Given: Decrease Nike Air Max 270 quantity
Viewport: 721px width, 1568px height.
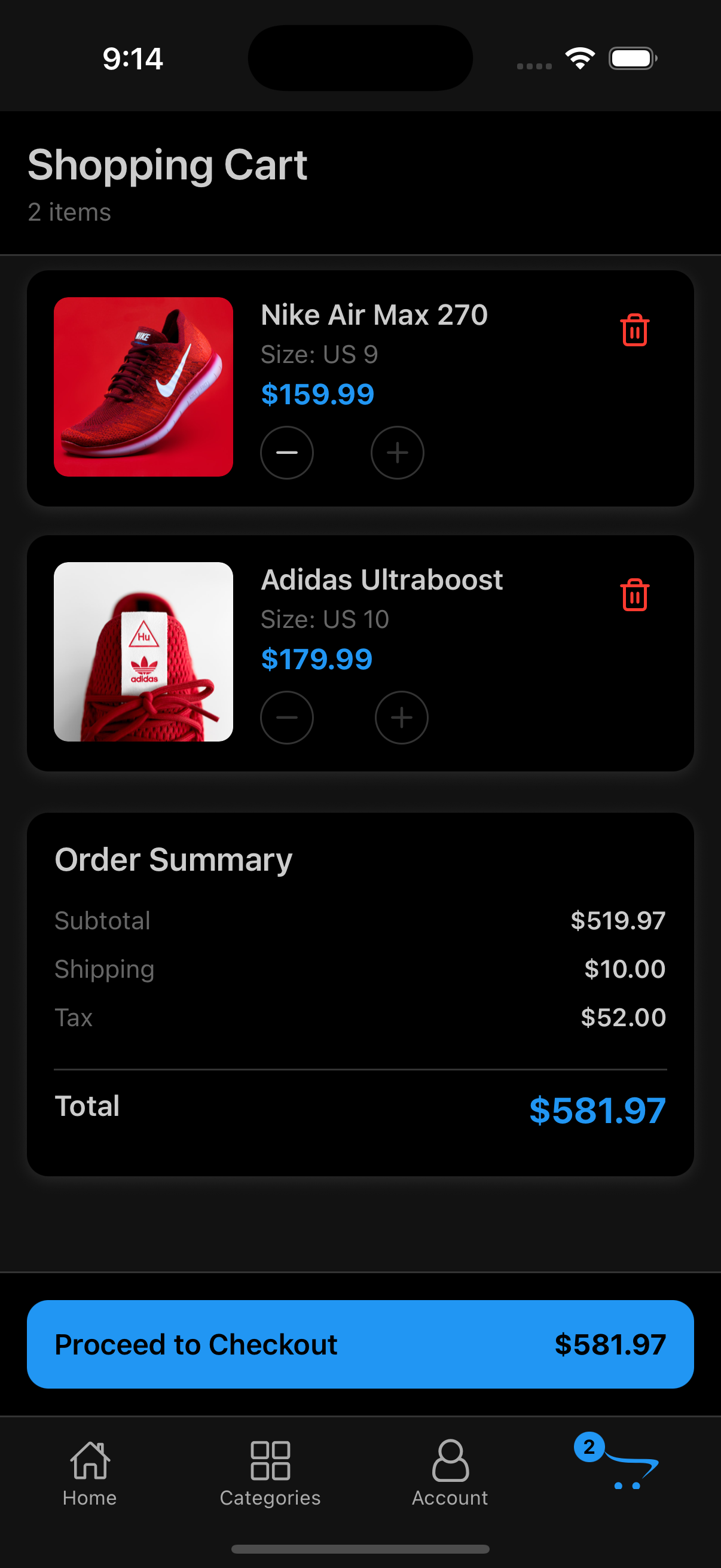Looking at the screenshot, I should [286, 453].
